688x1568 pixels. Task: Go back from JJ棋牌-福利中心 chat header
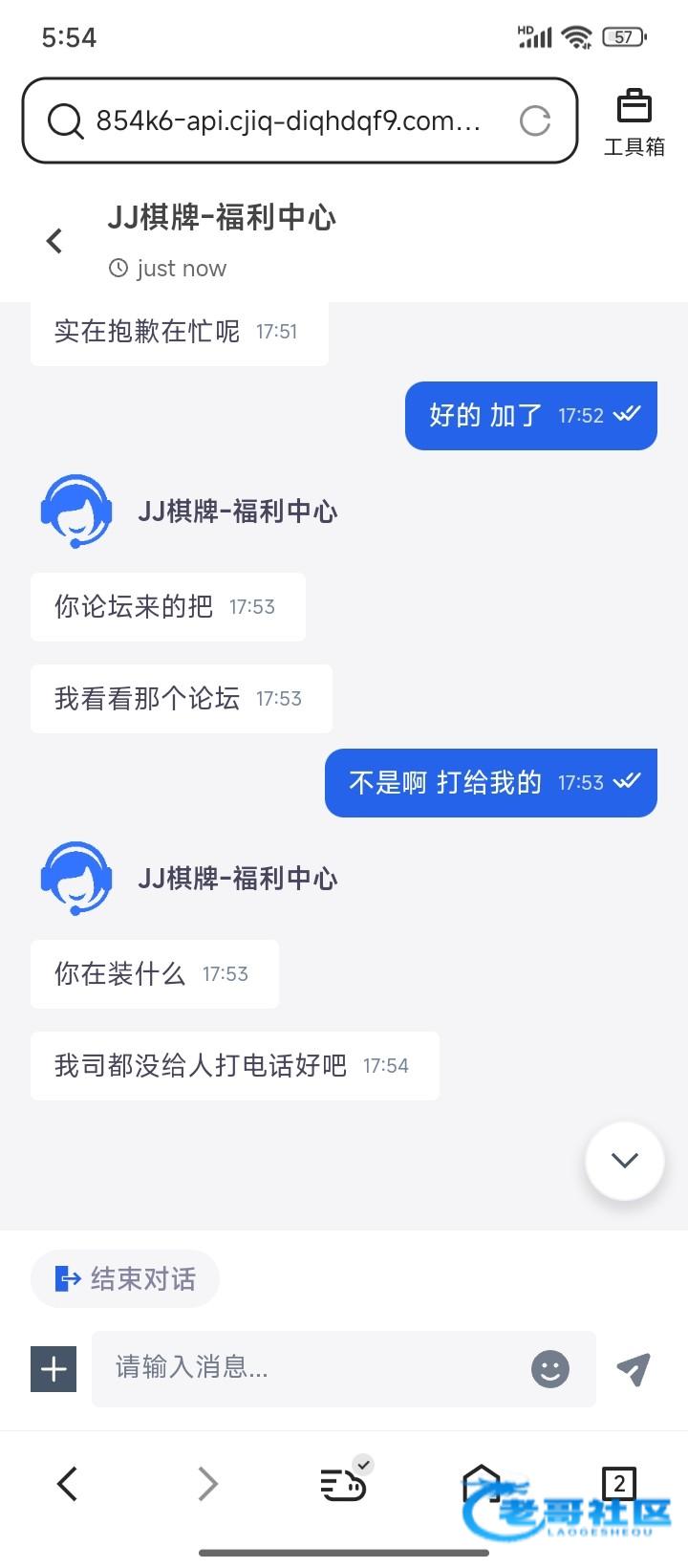coord(54,241)
